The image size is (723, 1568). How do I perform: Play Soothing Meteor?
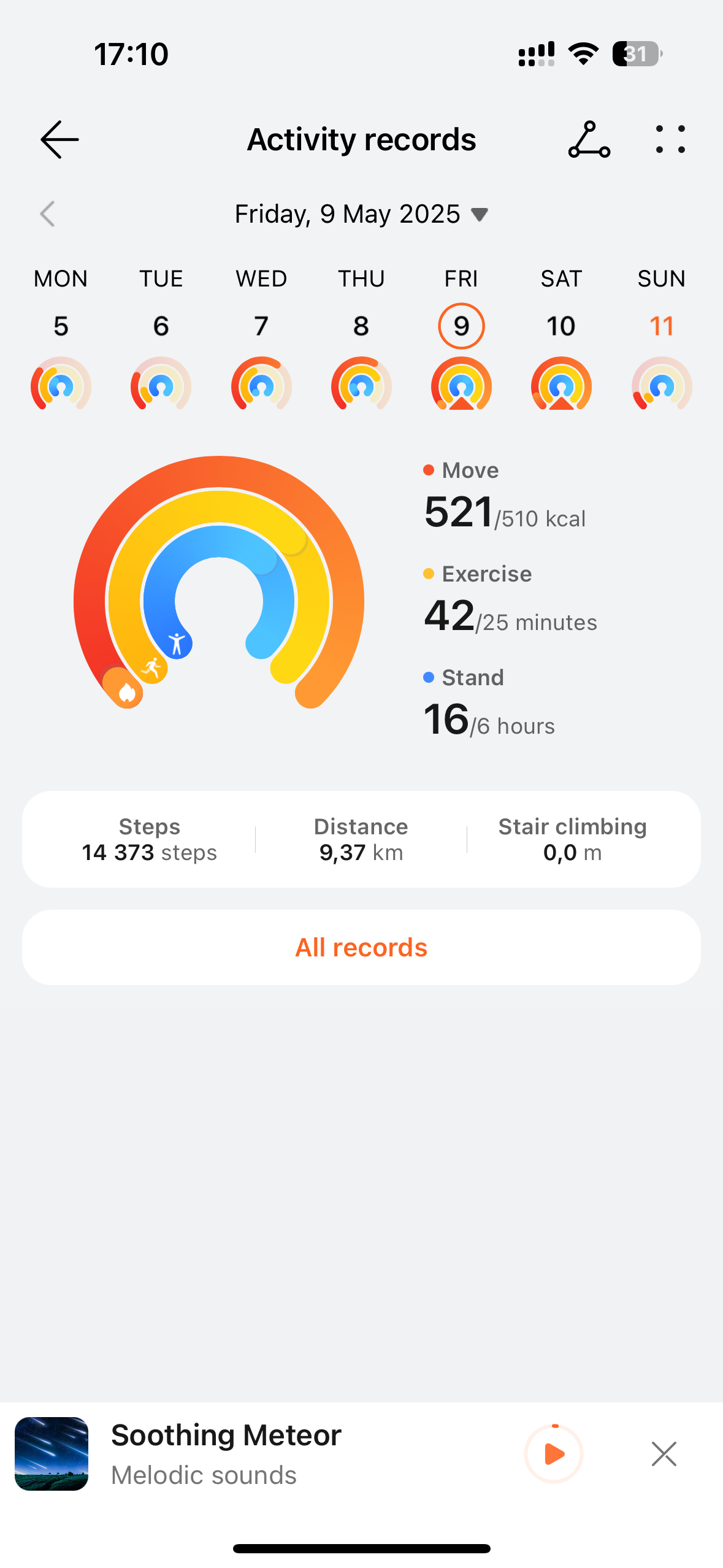pos(554,1454)
